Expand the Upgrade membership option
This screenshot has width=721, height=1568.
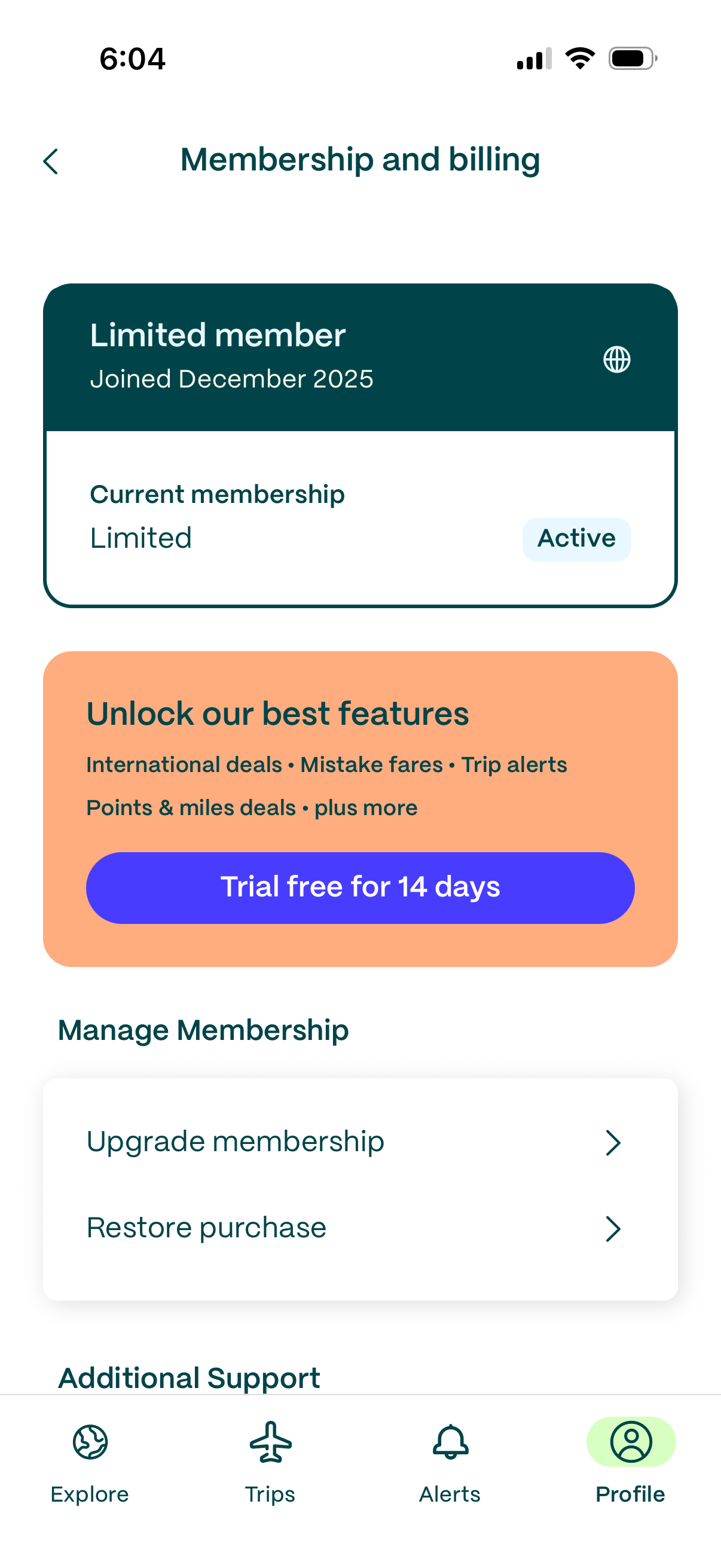[360, 1142]
